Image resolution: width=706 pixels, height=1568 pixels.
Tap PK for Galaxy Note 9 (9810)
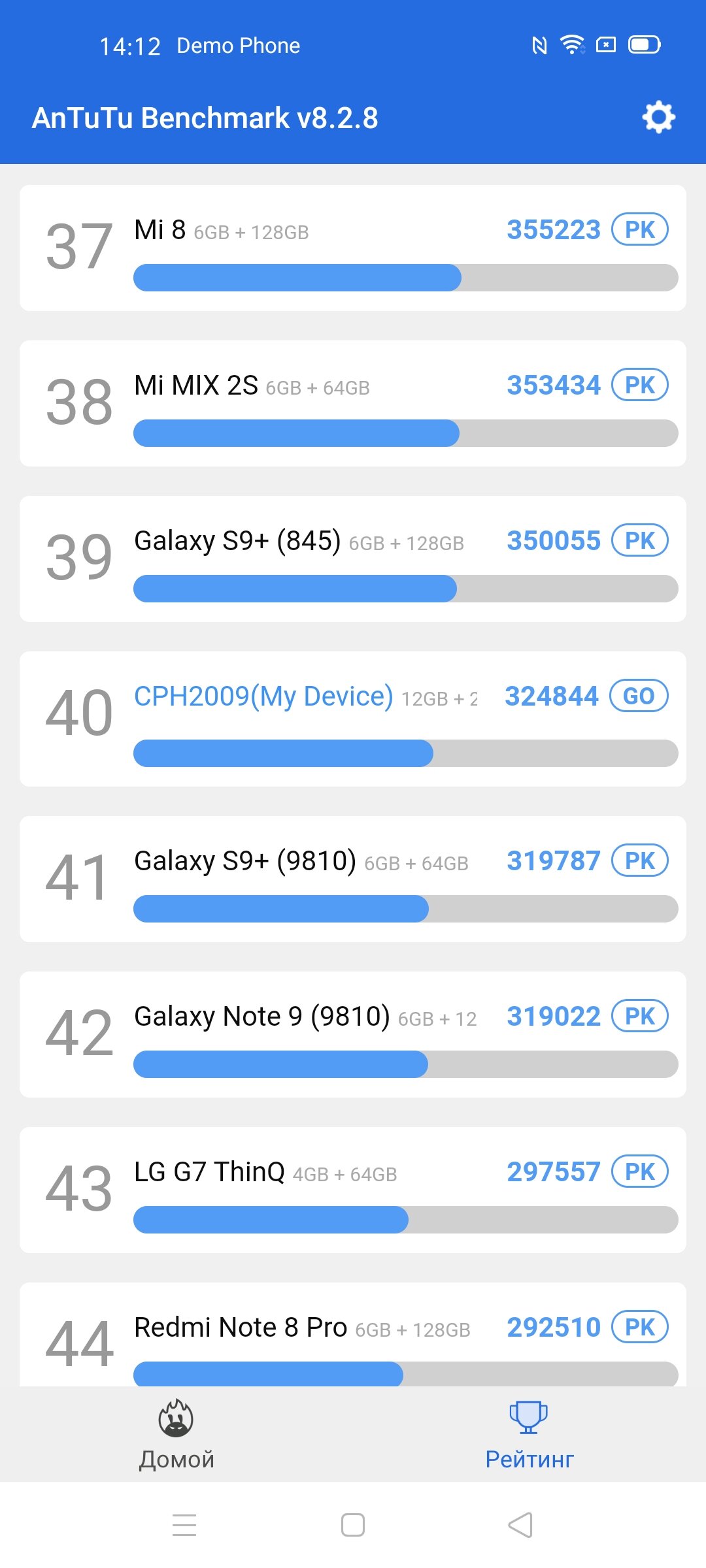click(640, 1016)
